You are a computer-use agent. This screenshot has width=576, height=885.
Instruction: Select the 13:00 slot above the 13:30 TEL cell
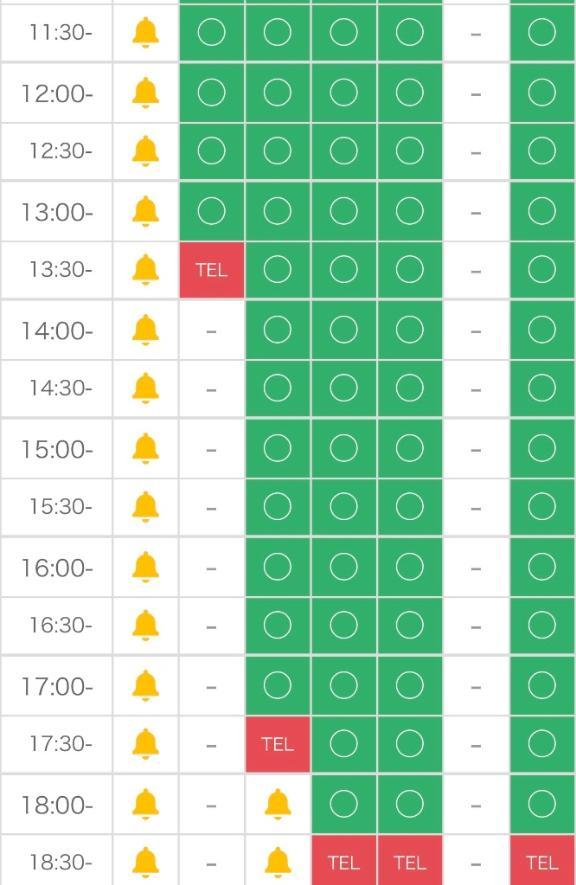click(212, 211)
